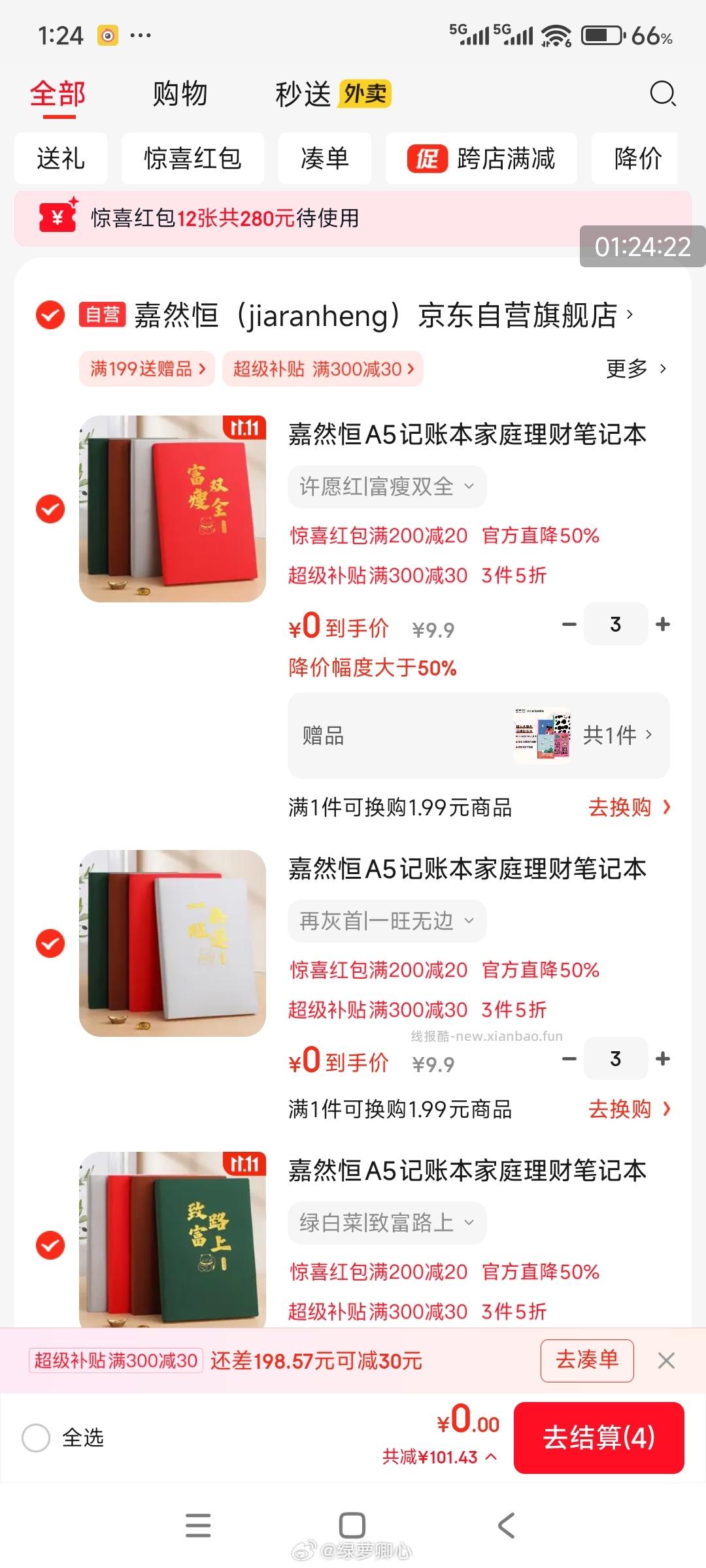The image size is (706, 1568).
Task: Open the 再灰首|一旺无边 variant dropdown
Action: [x=386, y=921]
